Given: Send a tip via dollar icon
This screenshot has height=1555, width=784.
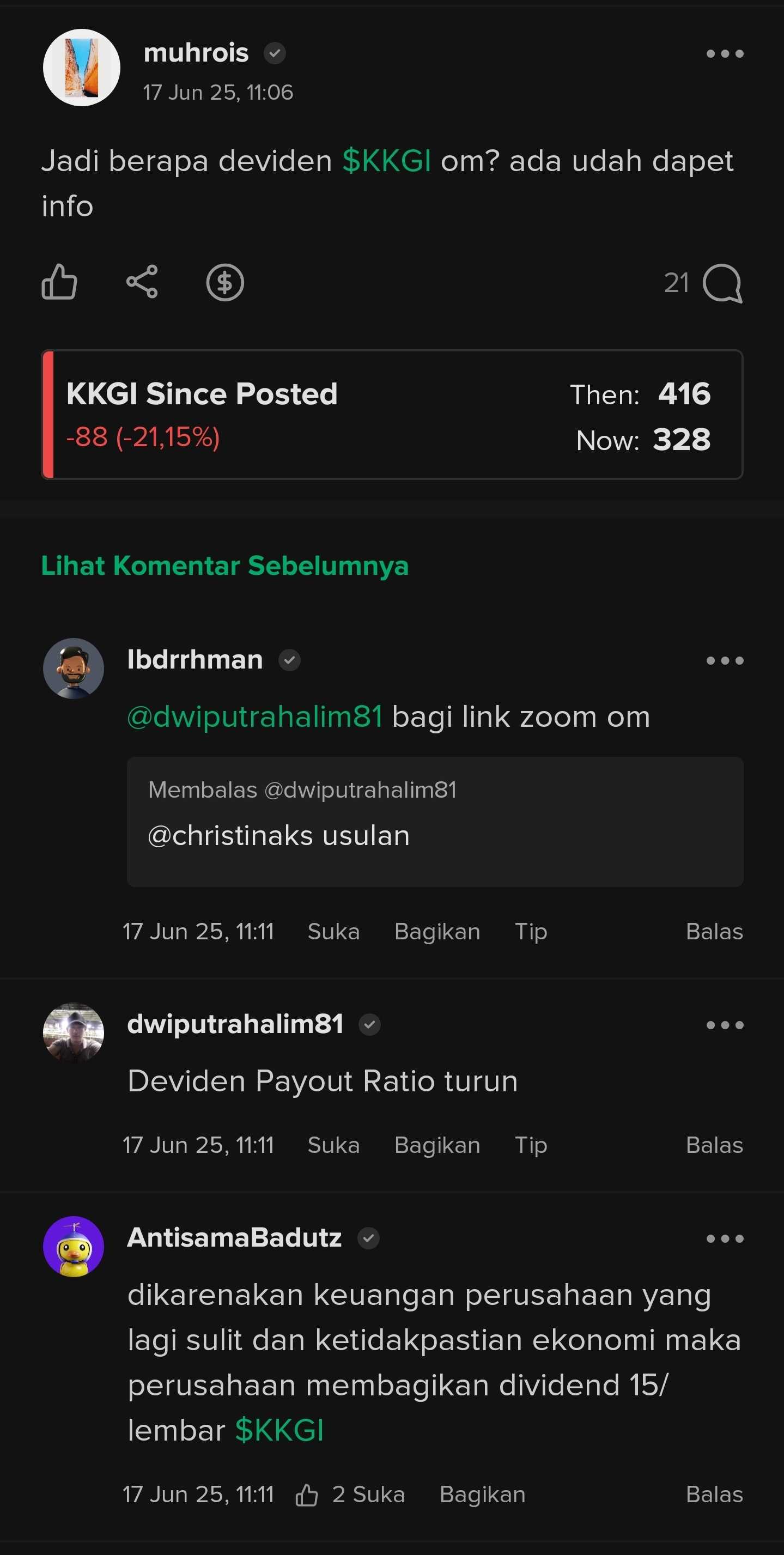Looking at the screenshot, I should pos(224,283).
